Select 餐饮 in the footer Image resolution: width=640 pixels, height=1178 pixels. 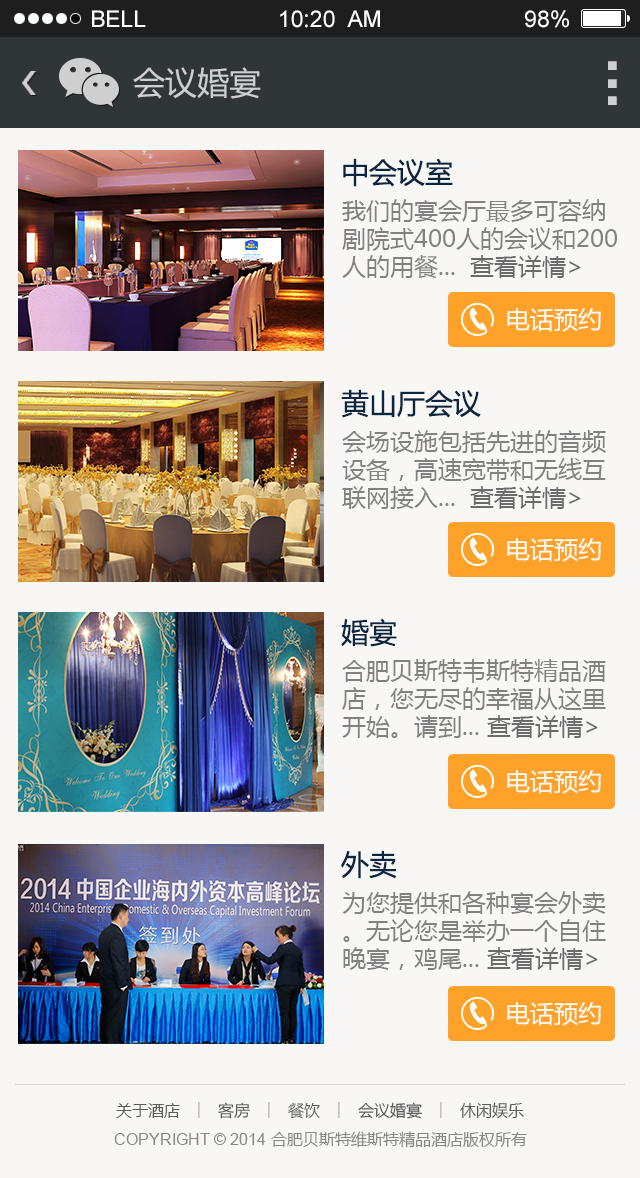[x=304, y=1111]
